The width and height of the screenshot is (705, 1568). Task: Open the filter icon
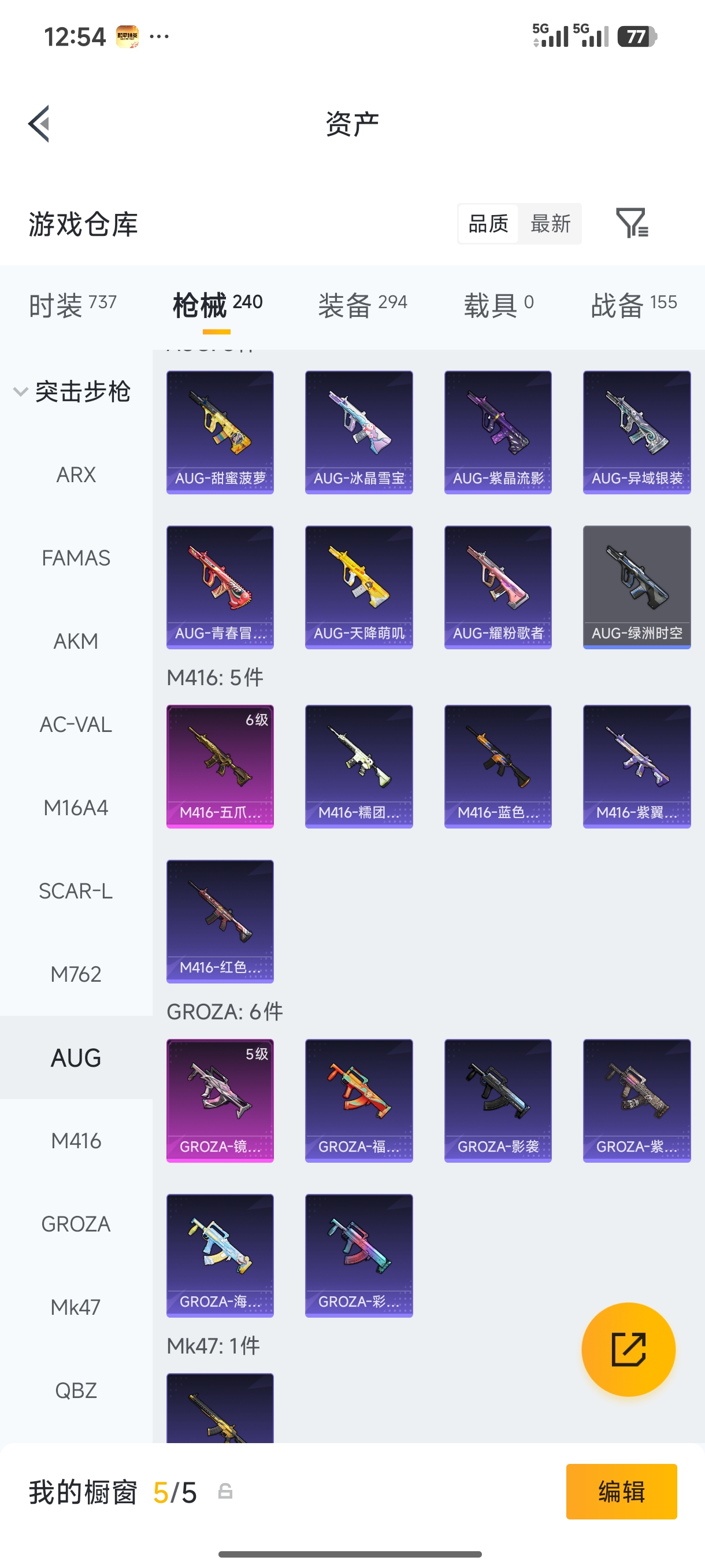click(x=632, y=223)
